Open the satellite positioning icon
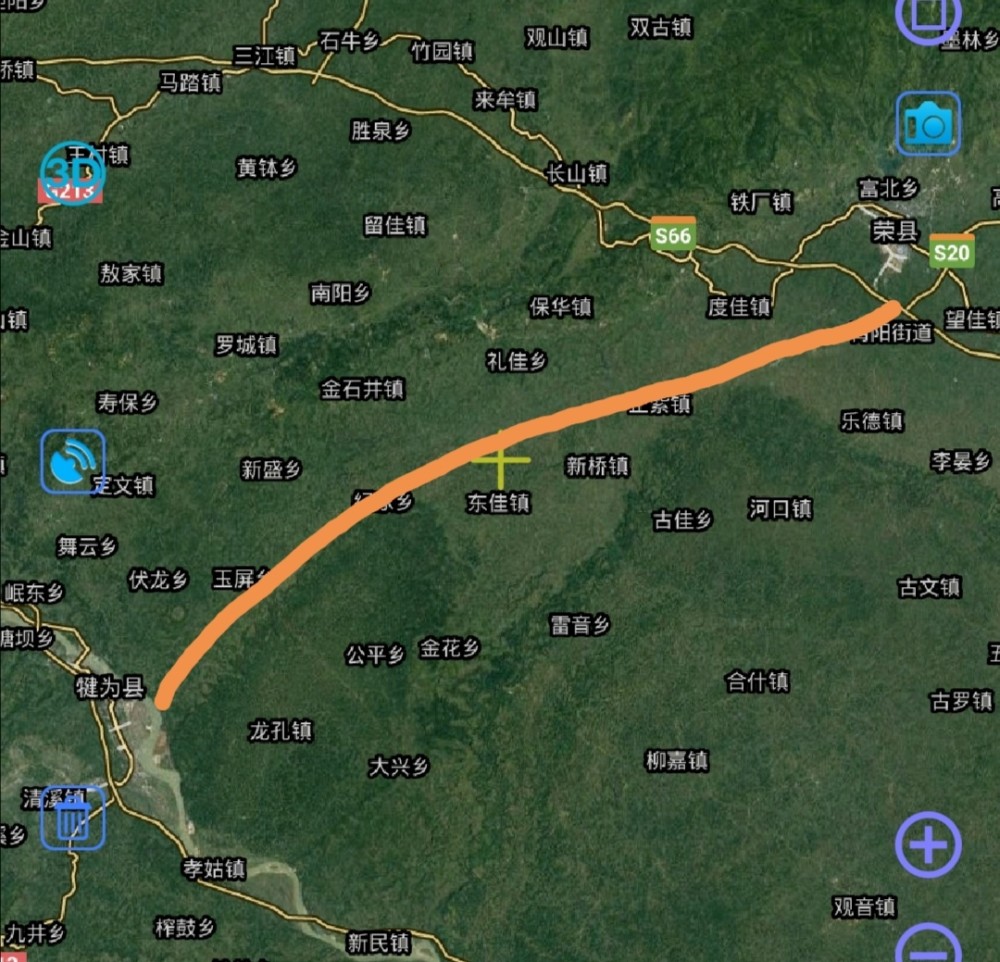This screenshot has height=962, width=1000. coord(73,461)
